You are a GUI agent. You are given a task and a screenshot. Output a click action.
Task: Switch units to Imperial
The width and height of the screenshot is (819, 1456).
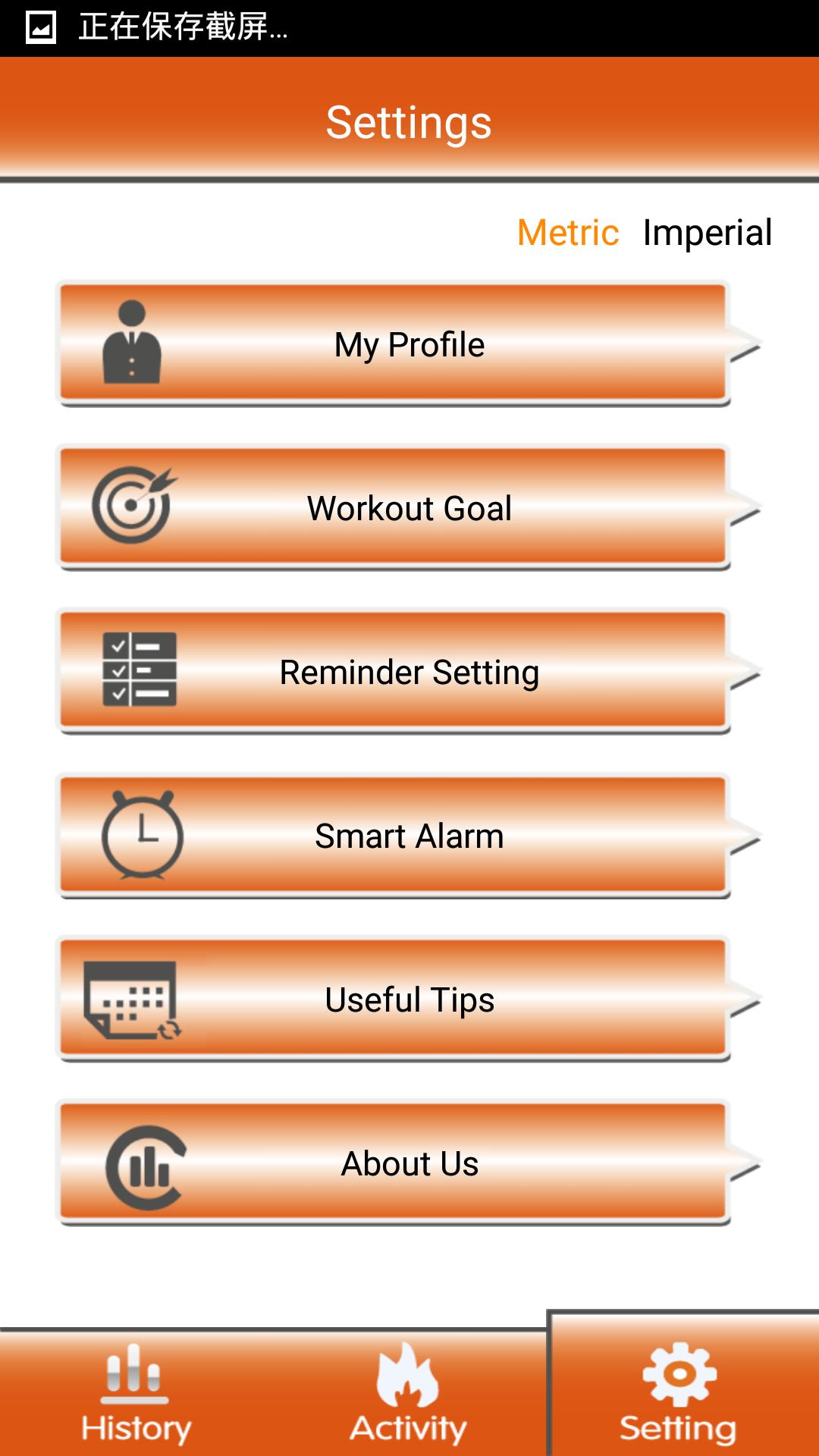pyautogui.click(x=707, y=232)
